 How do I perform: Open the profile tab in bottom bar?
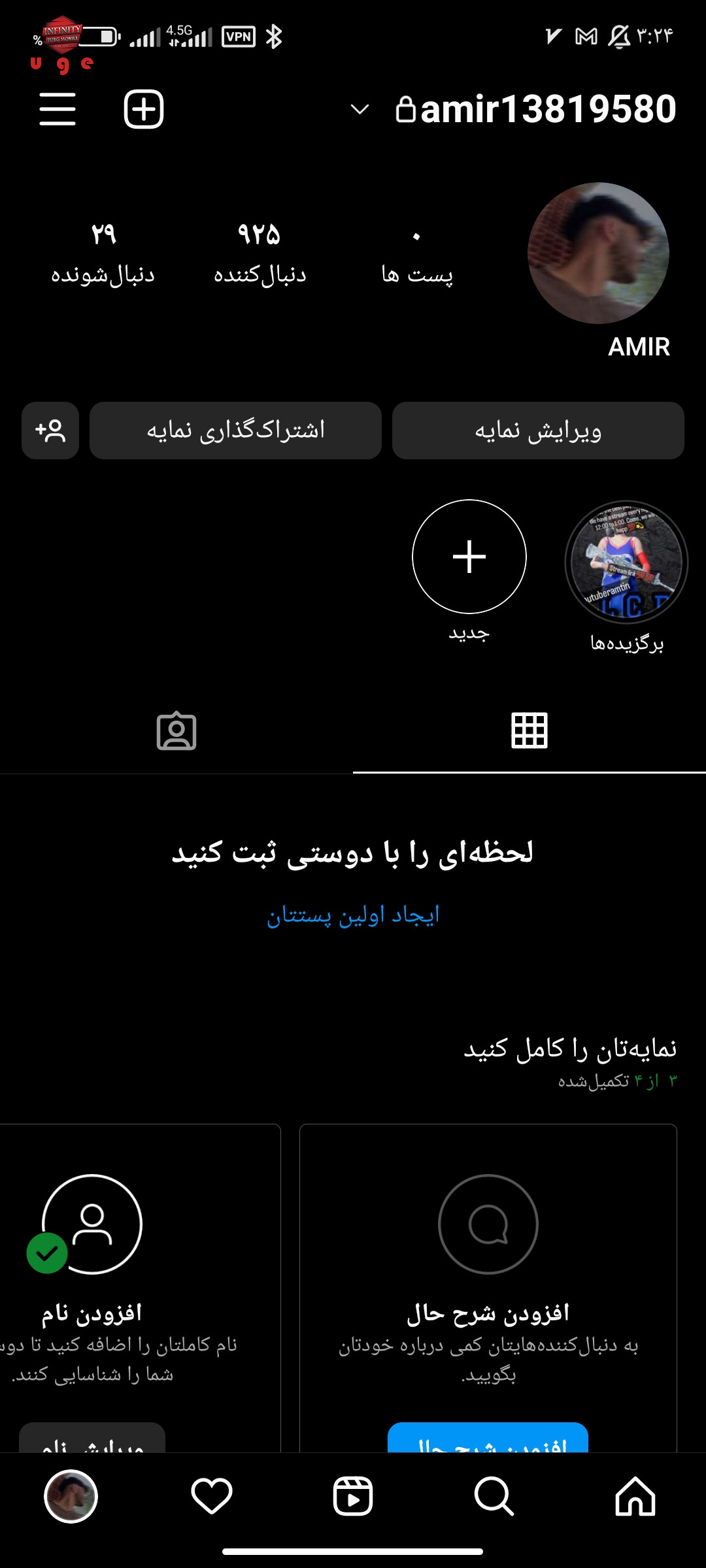tap(71, 1496)
